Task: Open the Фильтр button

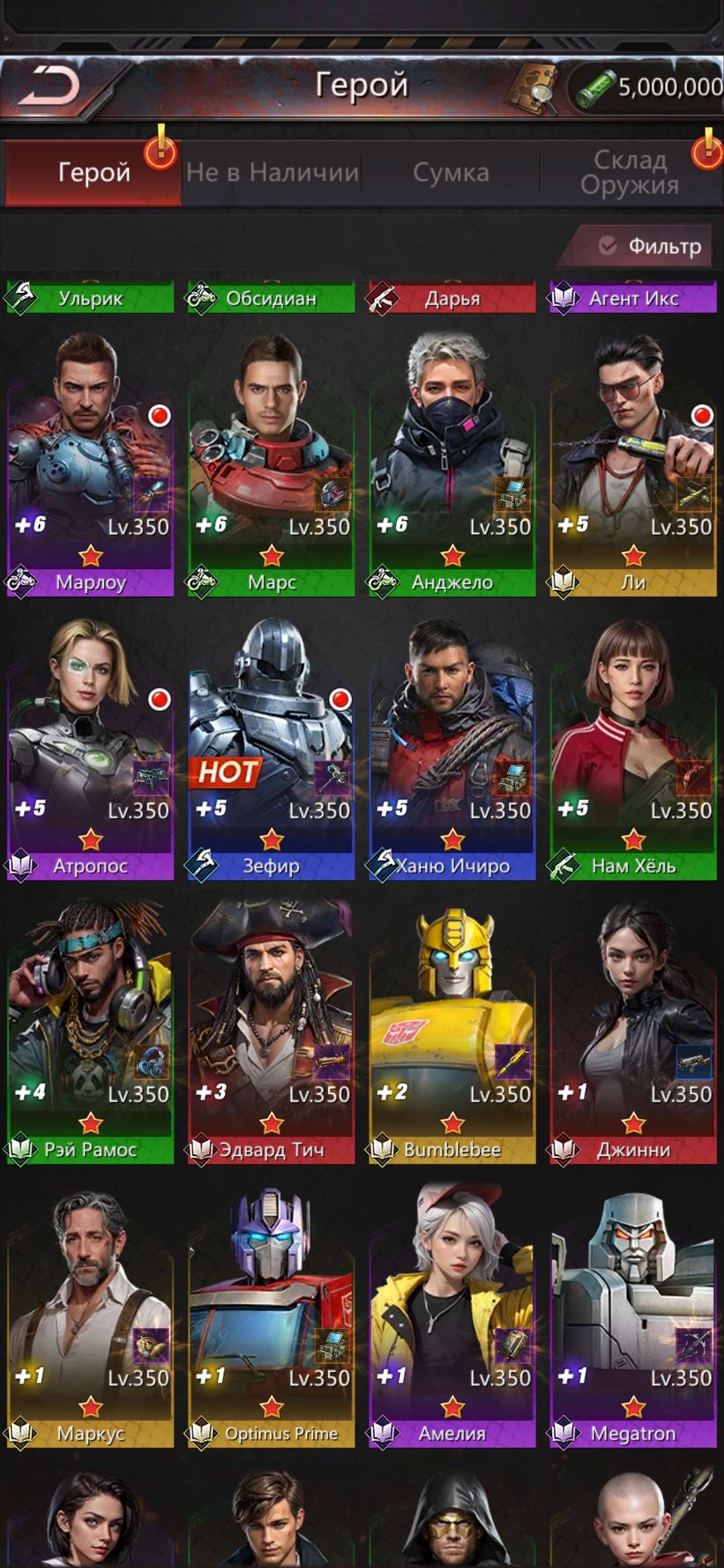Action: [x=649, y=246]
